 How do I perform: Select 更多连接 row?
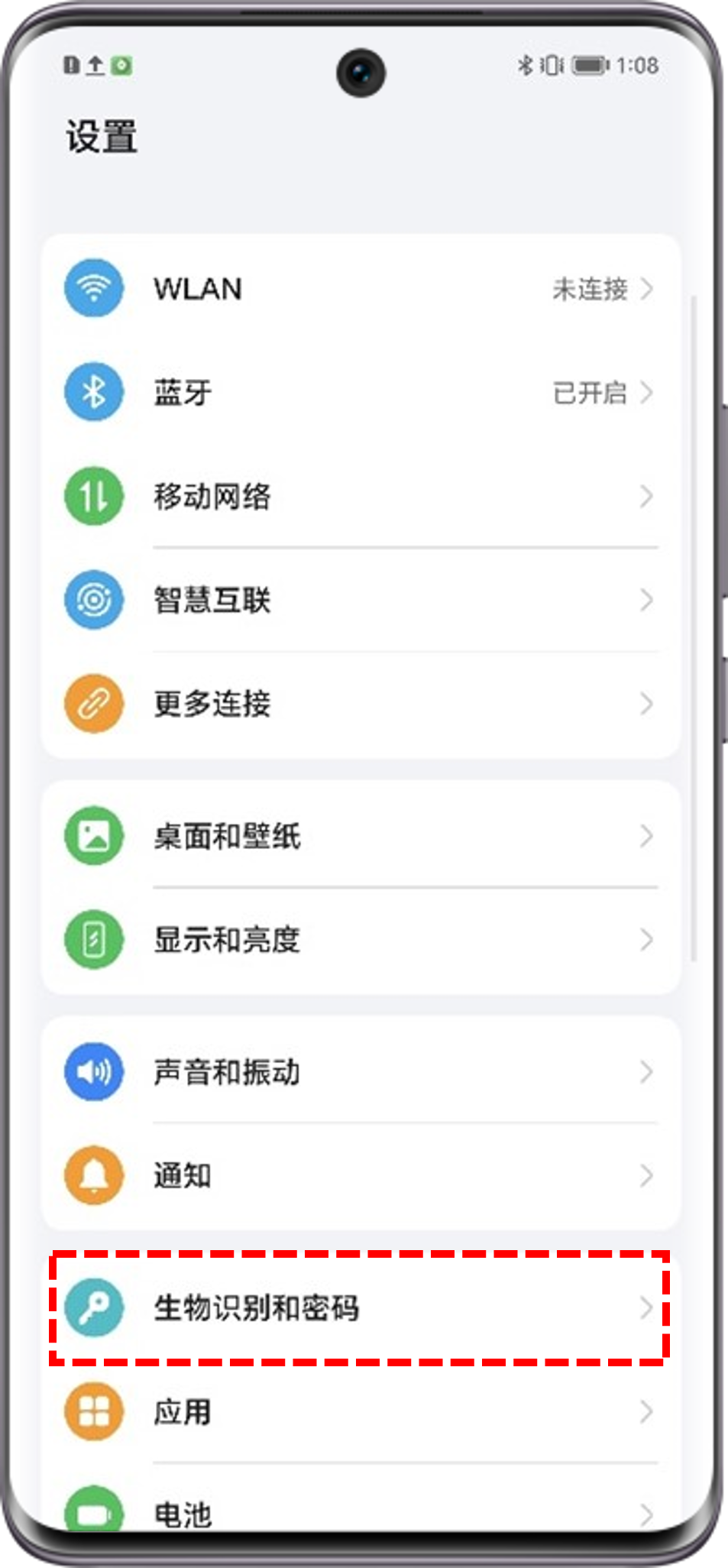[359, 704]
